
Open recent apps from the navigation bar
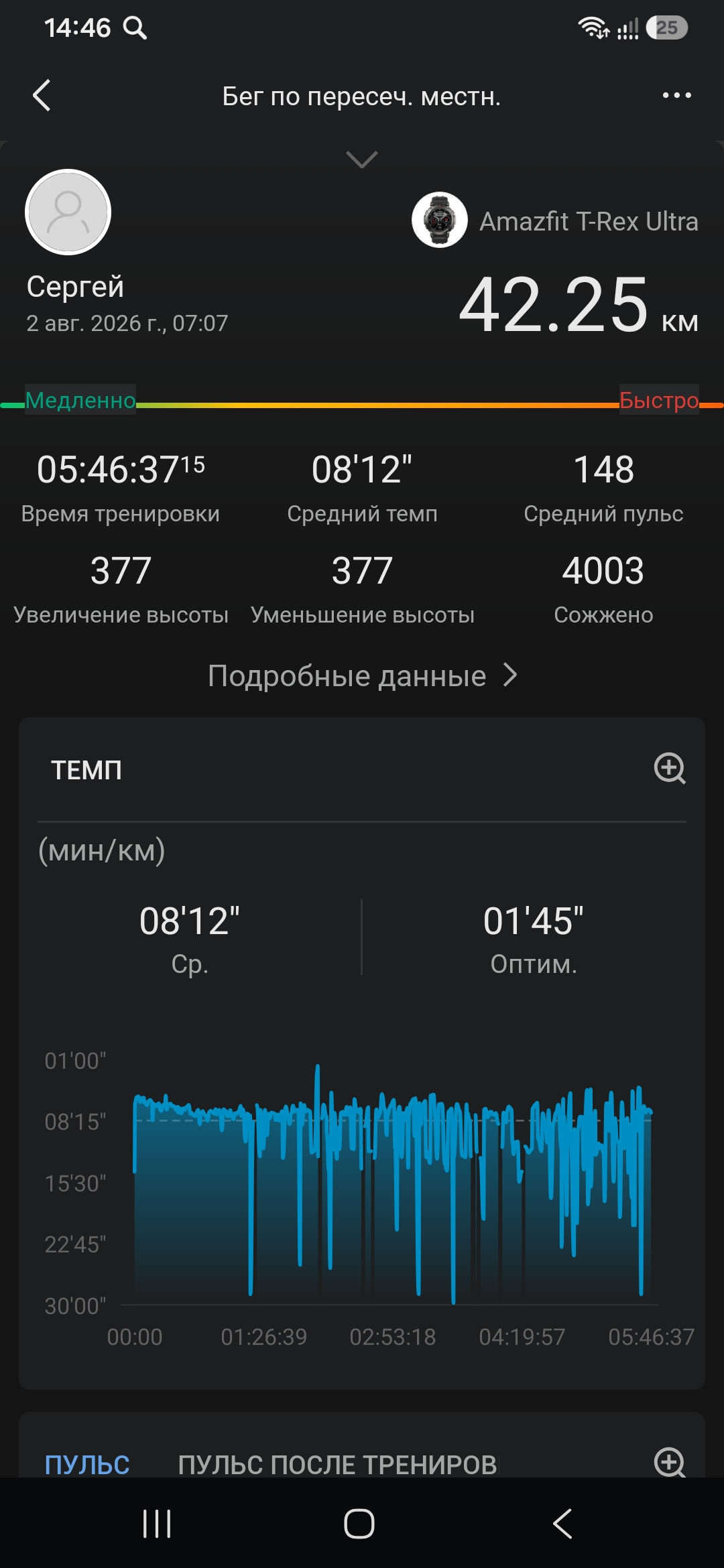click(x=157, y=1524)
